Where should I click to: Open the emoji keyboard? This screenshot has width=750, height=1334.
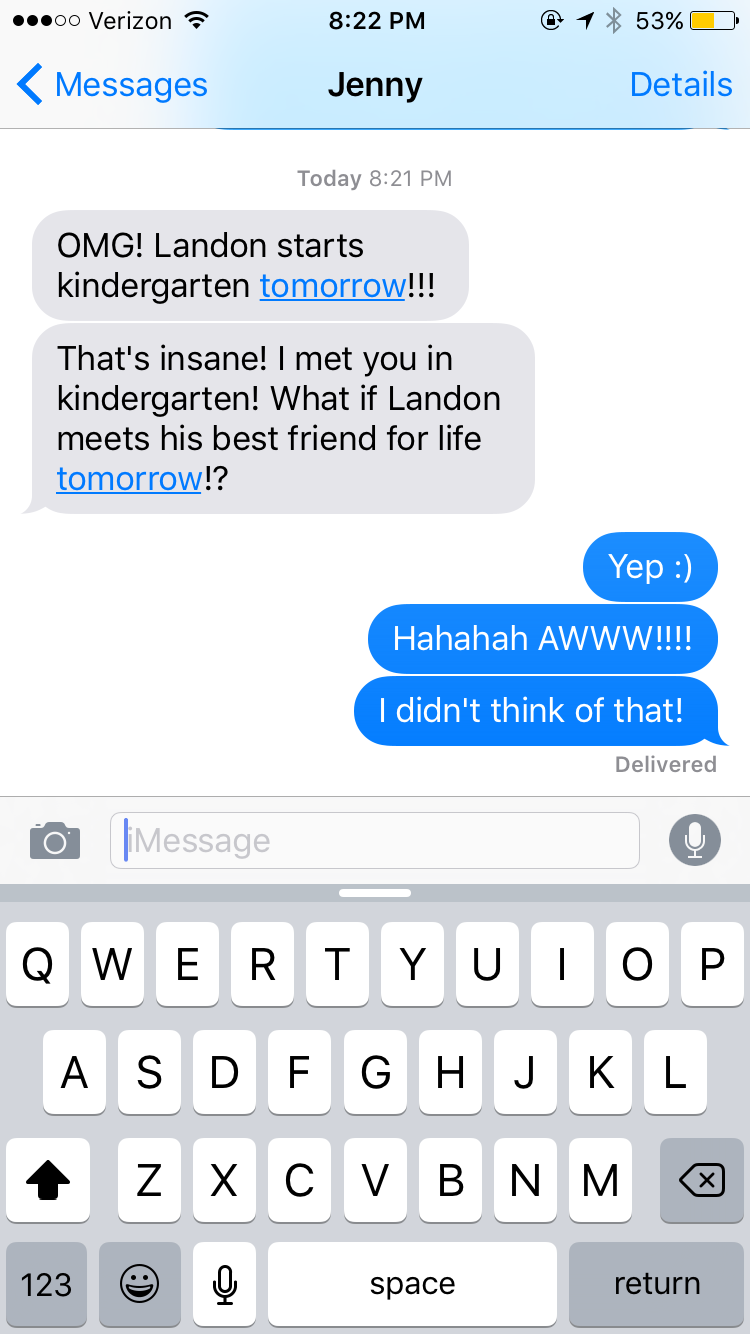click(x=139, y=1284)
